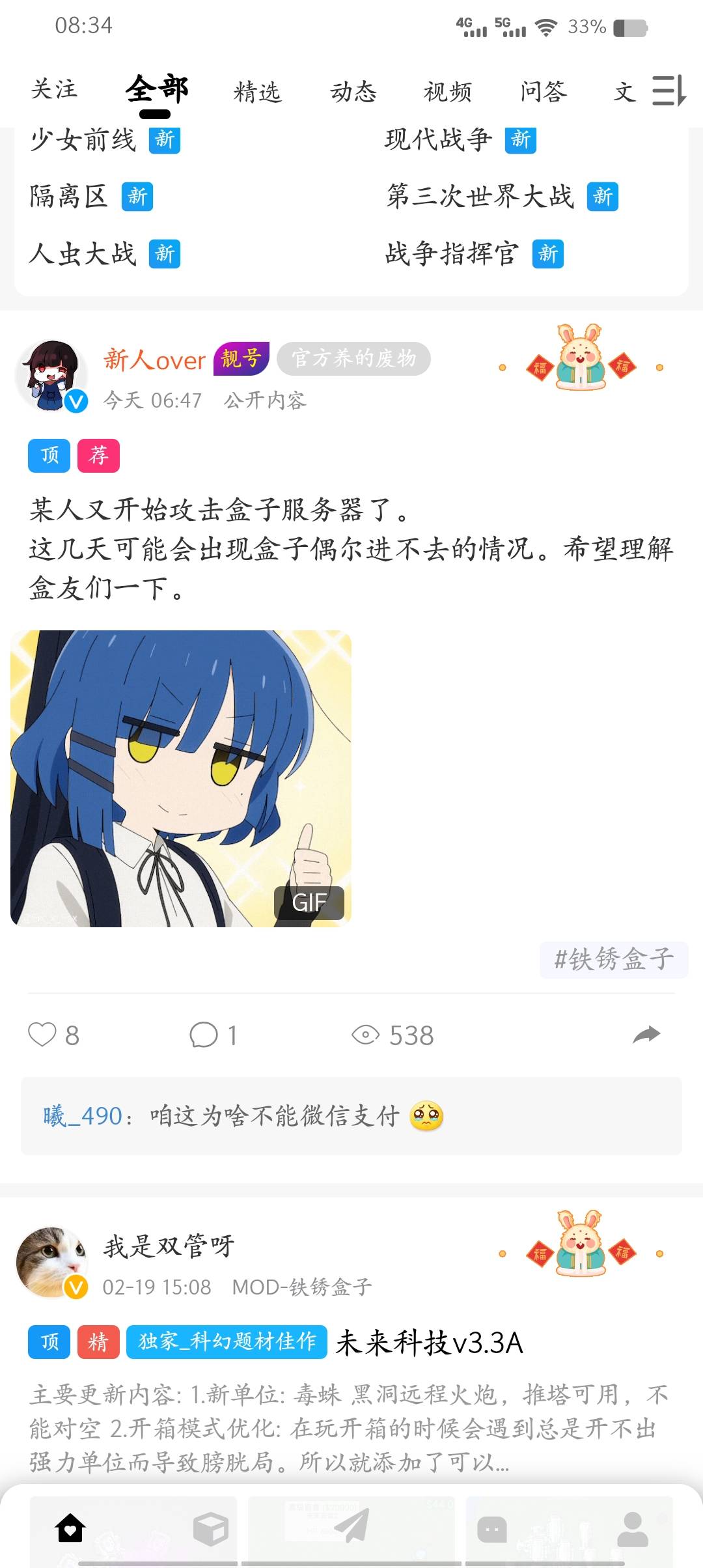703x1568 pixels.
Task: Open the 少女前线 topic
Action: [83, 139]
